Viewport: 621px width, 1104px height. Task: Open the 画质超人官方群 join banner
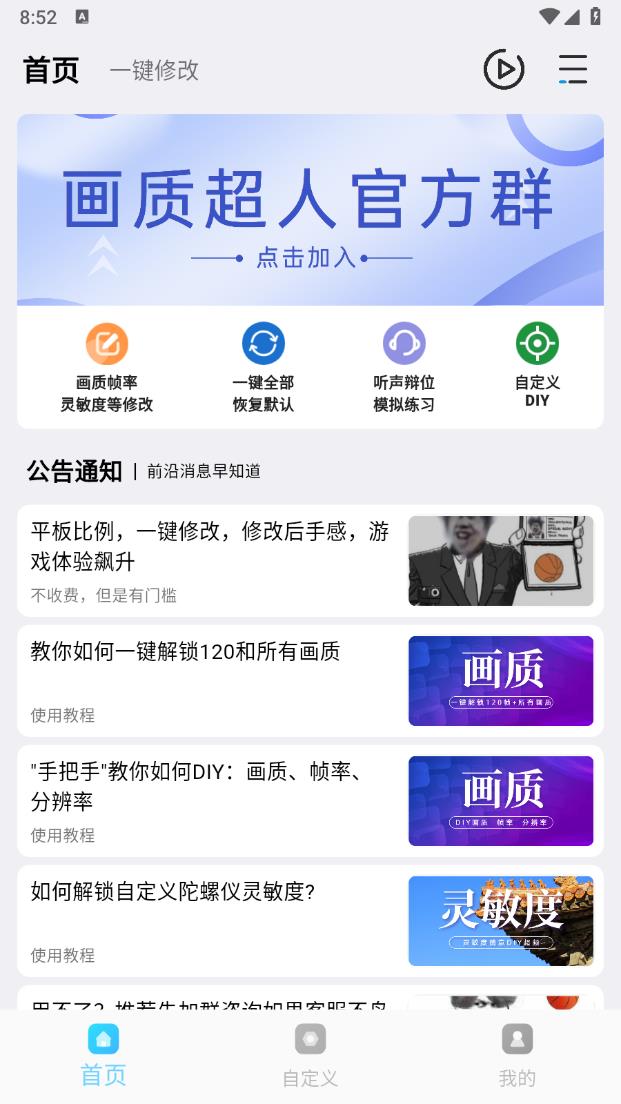(310, 210)
